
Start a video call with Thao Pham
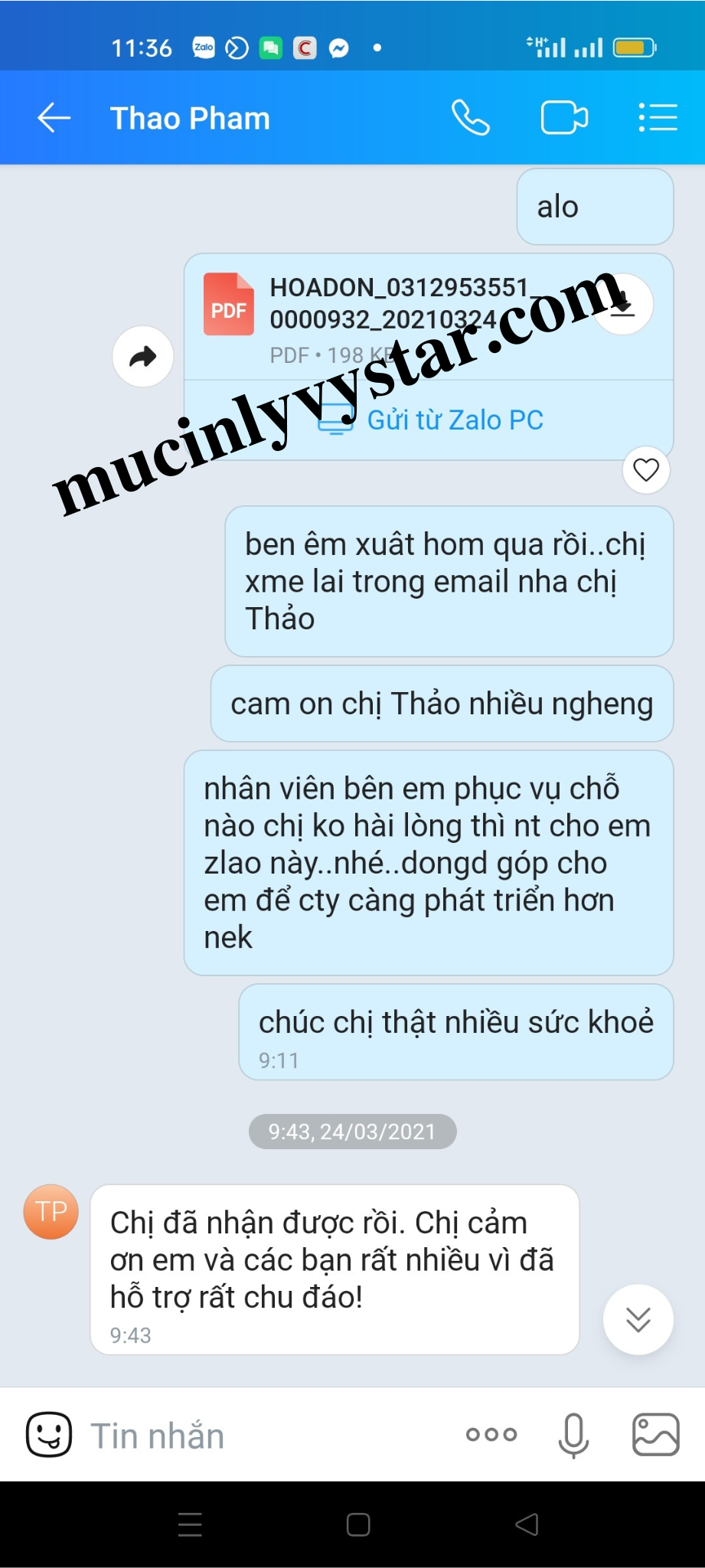563,116
